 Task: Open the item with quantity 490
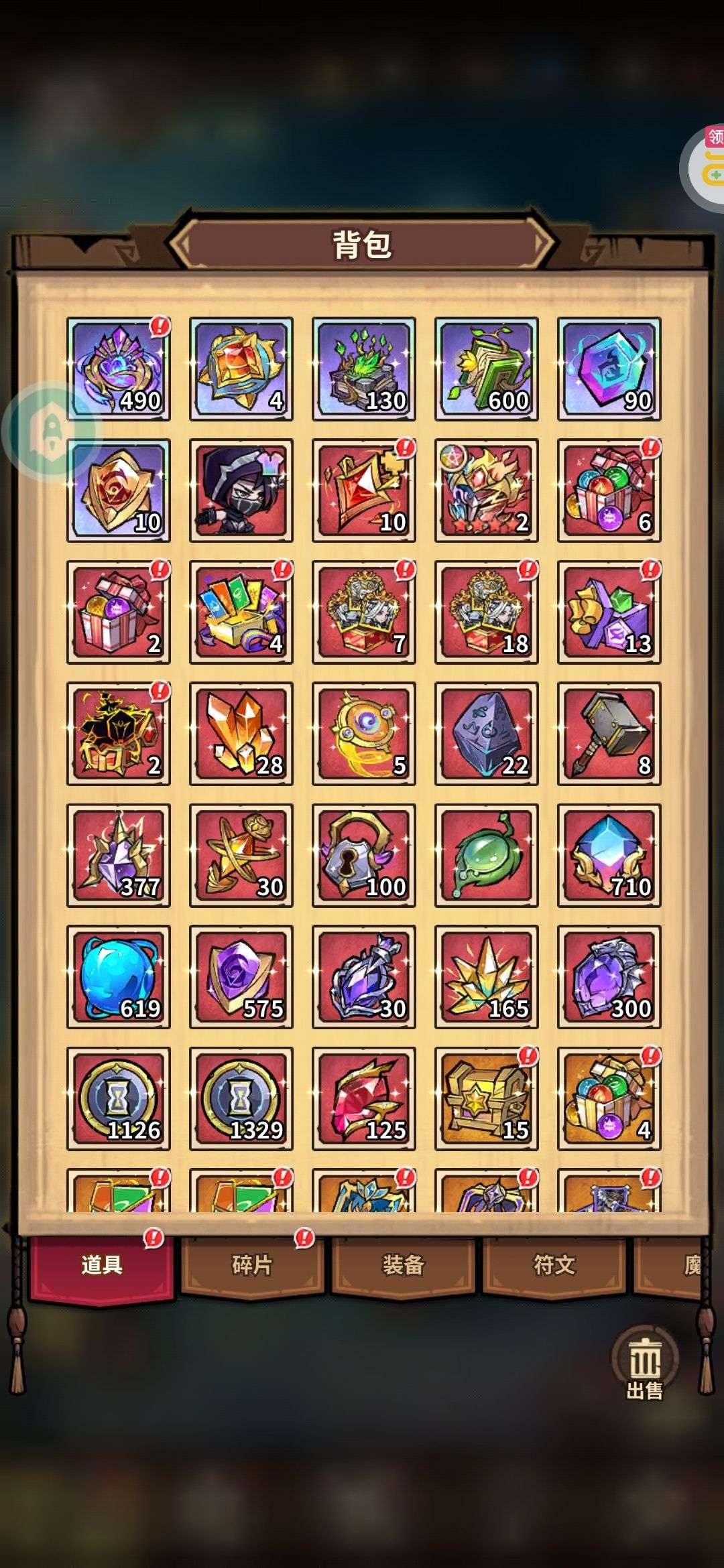pos(119,369)
